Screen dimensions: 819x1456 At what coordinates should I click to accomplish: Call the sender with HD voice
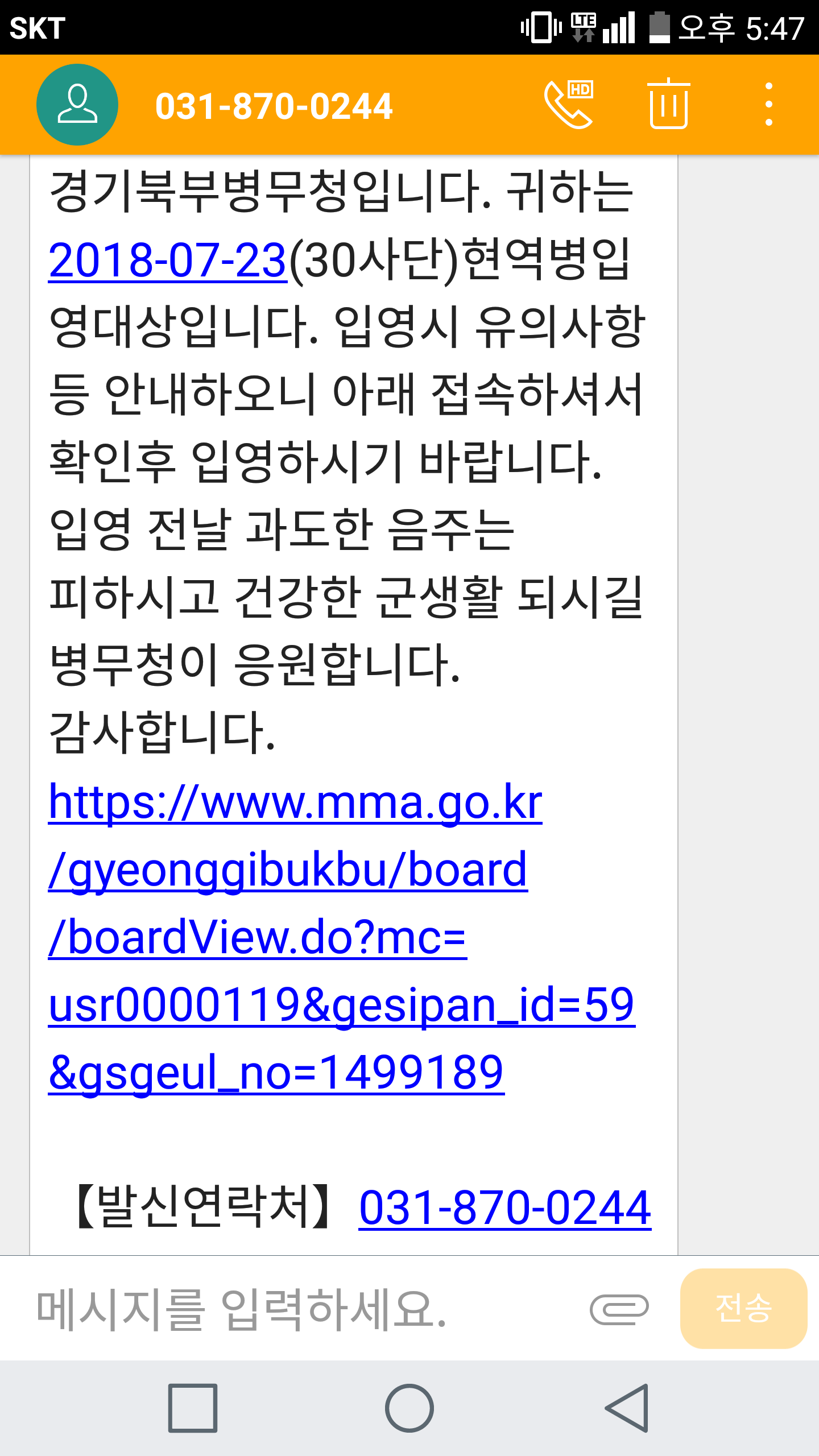tap(569, 105)
